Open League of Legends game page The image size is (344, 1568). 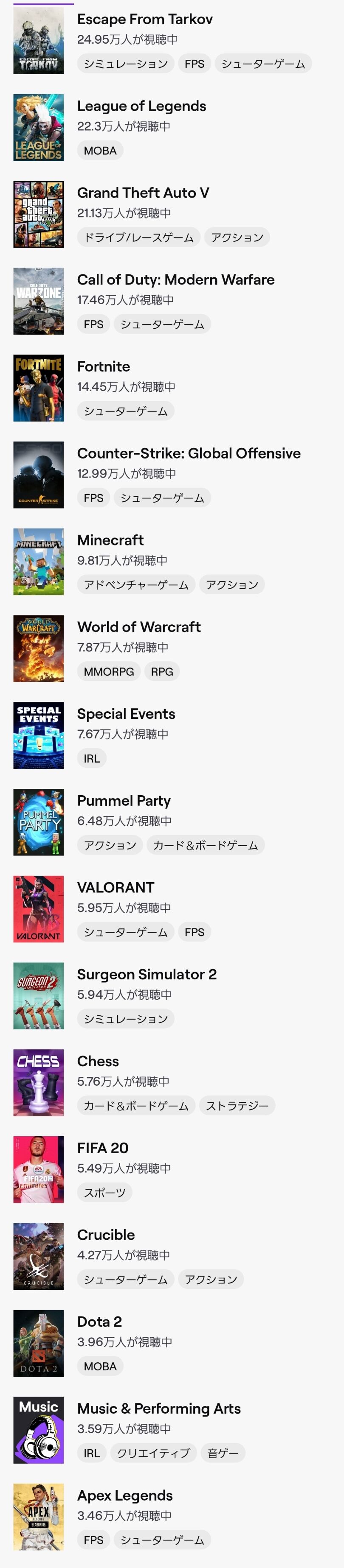pyautogui.click(x=141, y=106)
